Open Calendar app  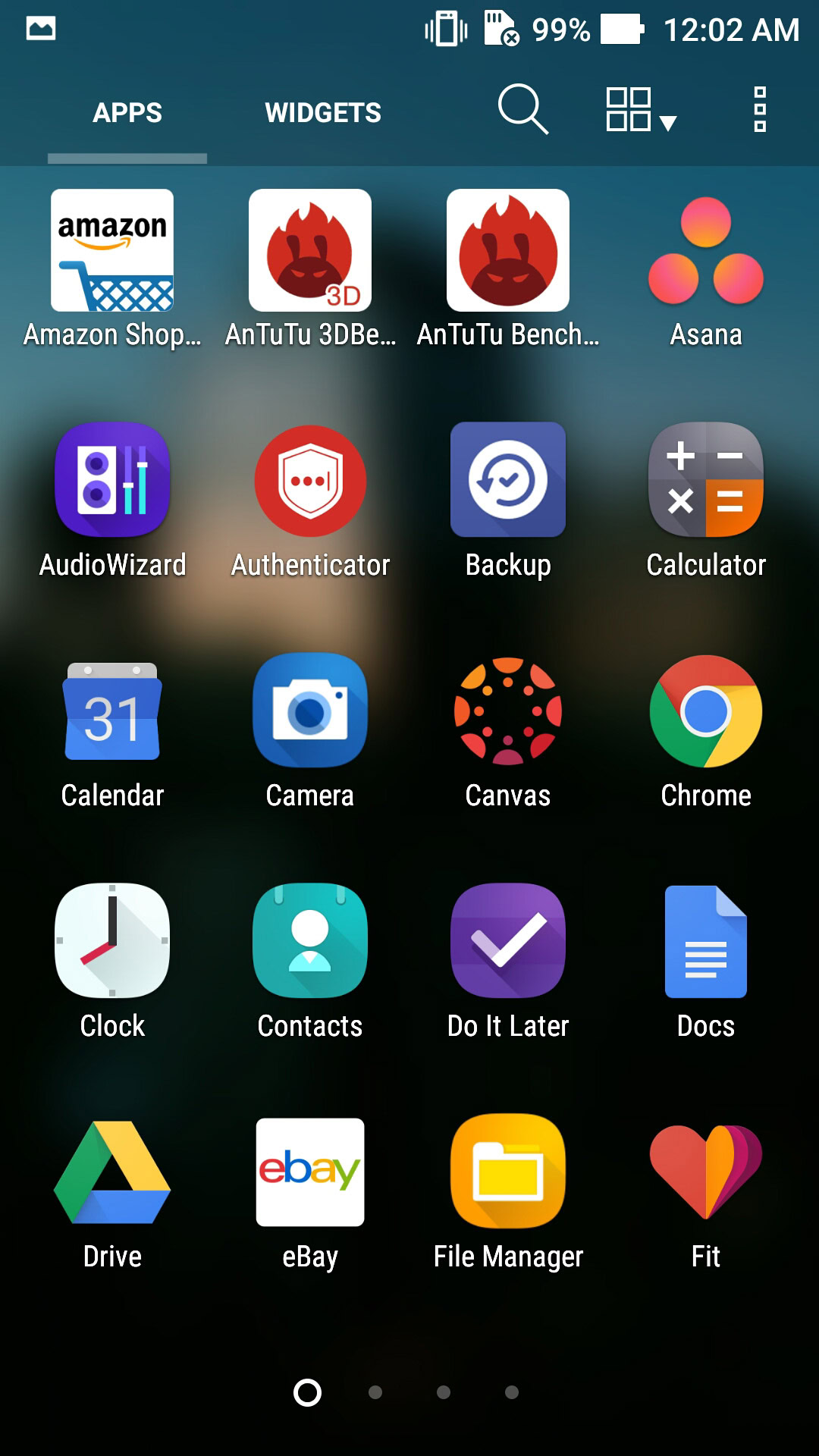112,712
